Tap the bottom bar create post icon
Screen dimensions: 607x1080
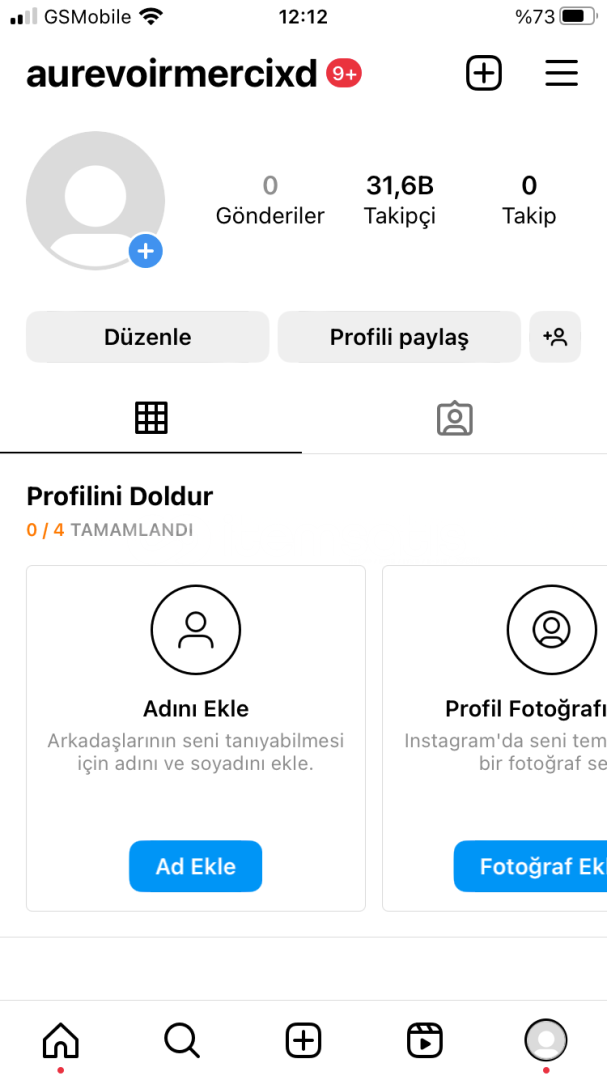(x=303, y=1040)
